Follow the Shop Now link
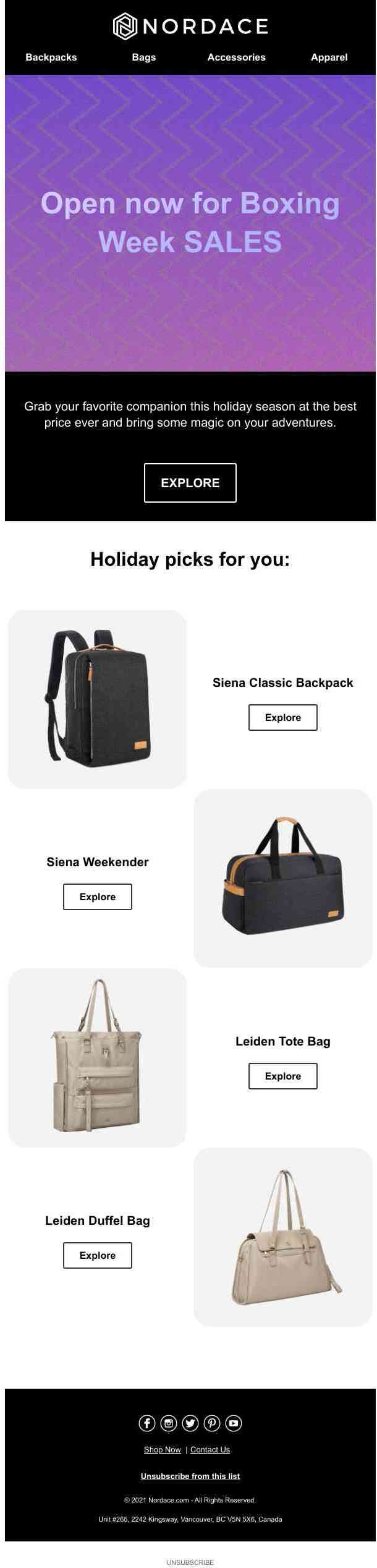This screenshot has width=377, height=1568. (x=162, y=1449)
